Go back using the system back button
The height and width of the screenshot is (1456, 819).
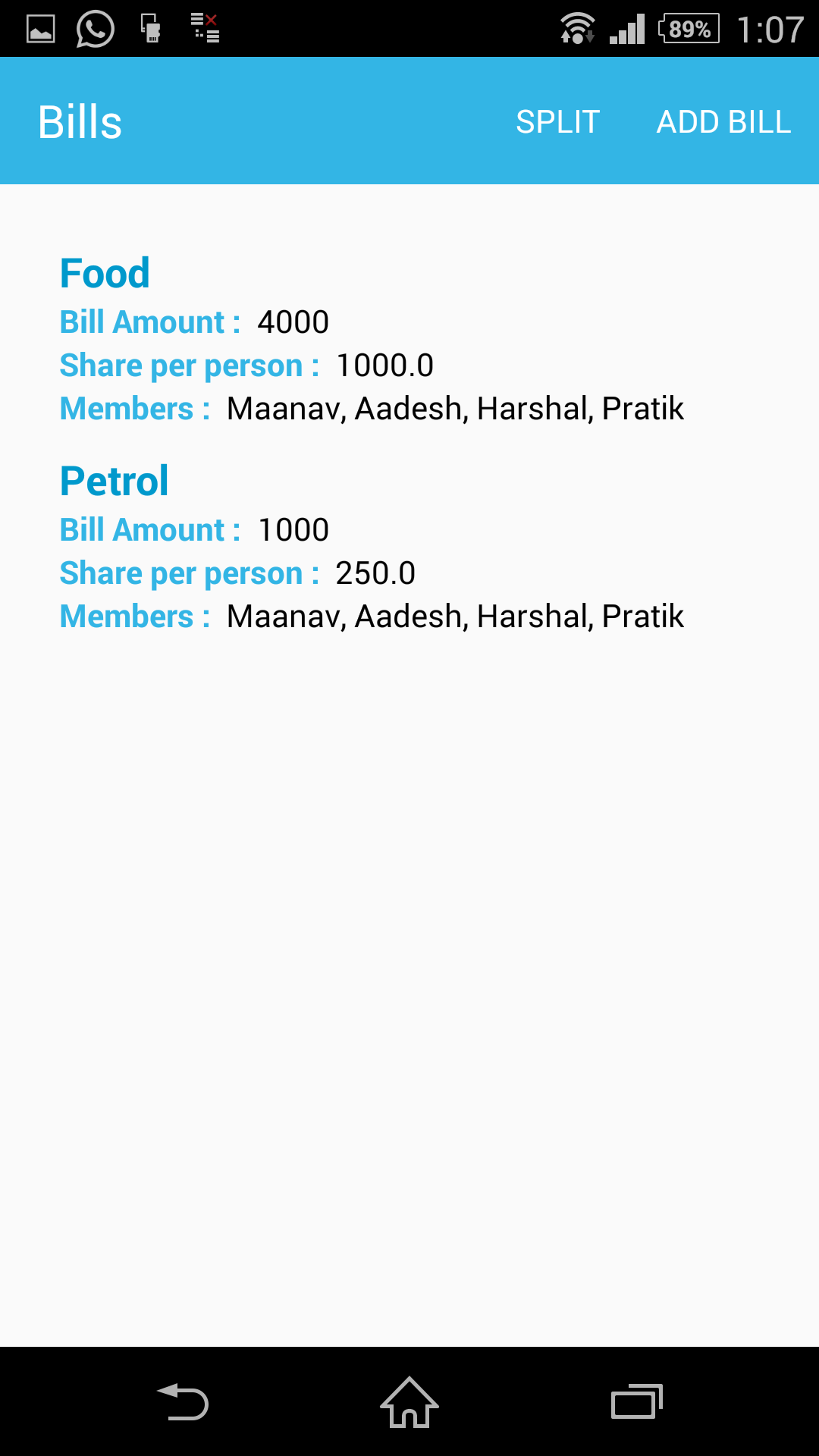[x=183, y=1401]
